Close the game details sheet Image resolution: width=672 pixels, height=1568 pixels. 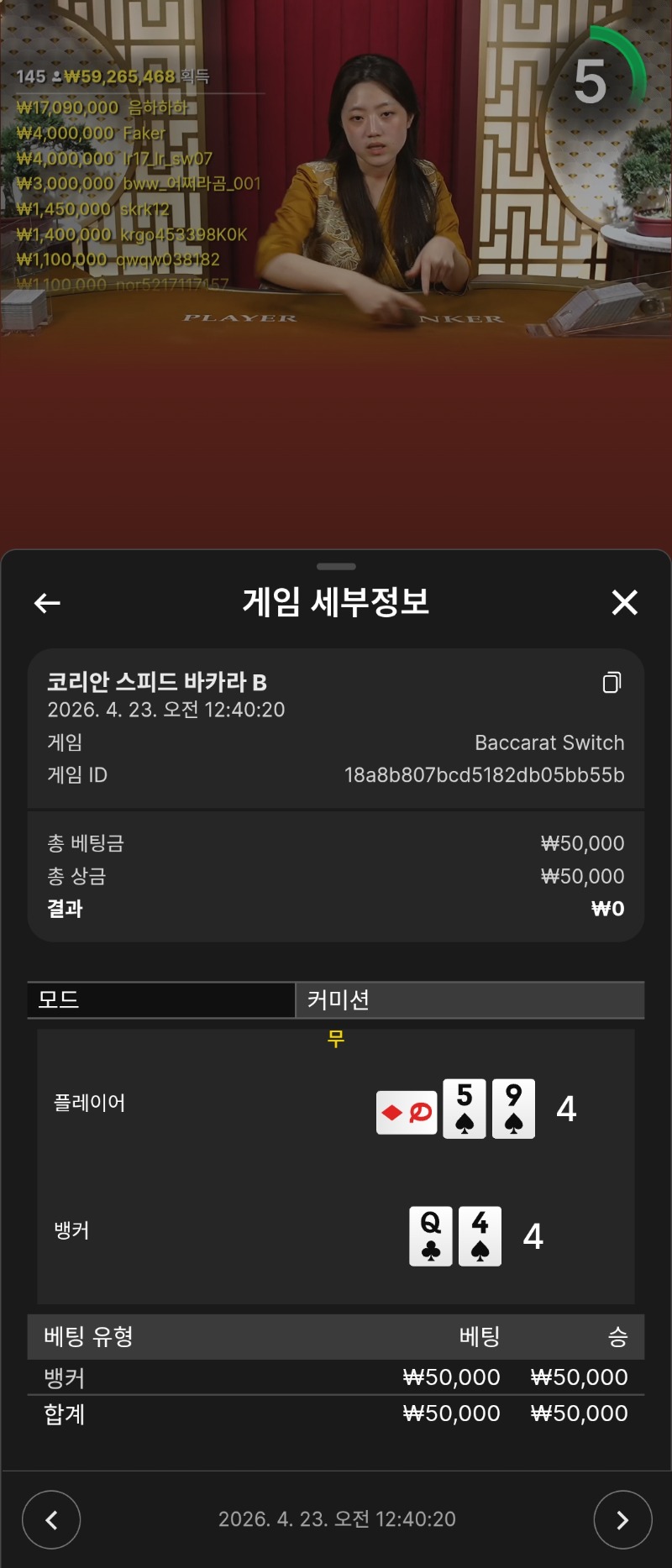point(624,602)
